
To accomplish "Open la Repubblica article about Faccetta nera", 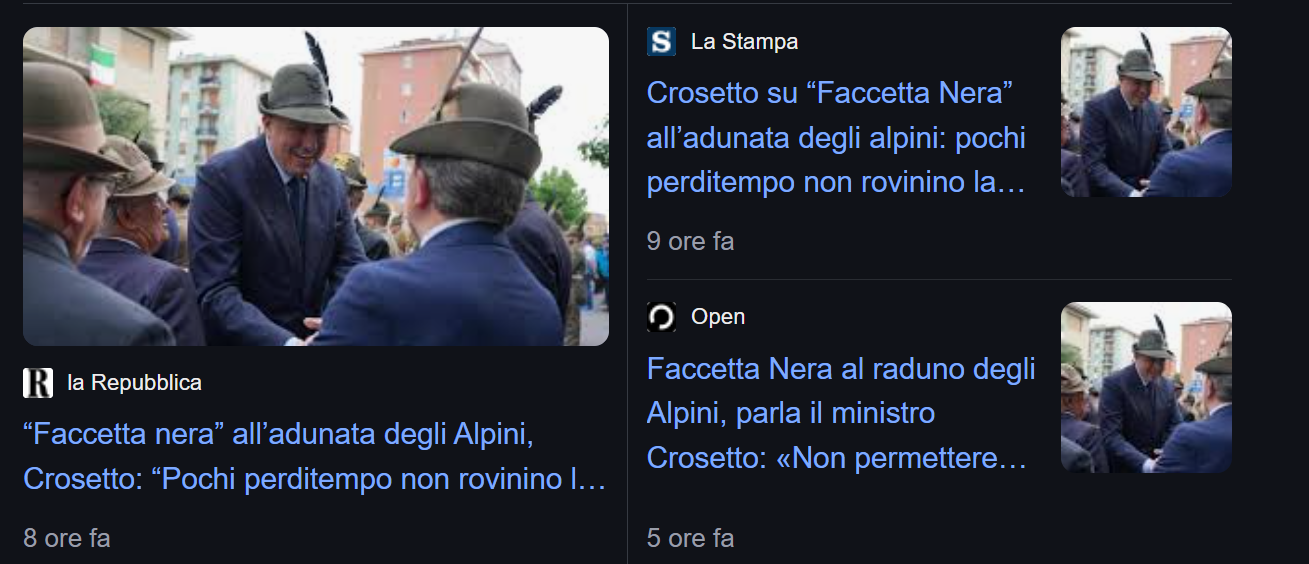I will coord(314,457).
